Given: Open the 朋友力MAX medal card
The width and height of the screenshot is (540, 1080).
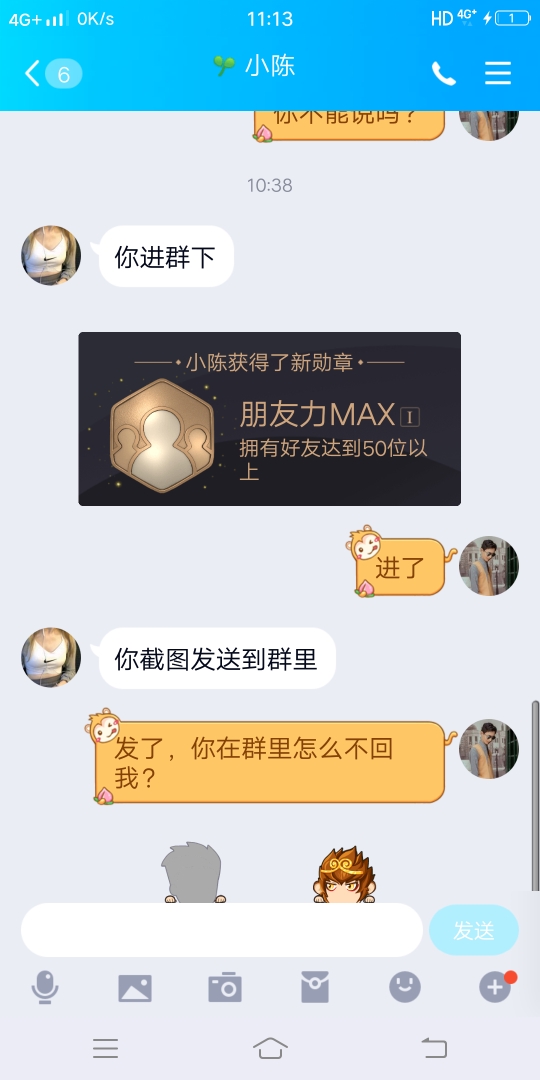Looking at the screenshot, I should pyautogui.click(x=269, y=419).
